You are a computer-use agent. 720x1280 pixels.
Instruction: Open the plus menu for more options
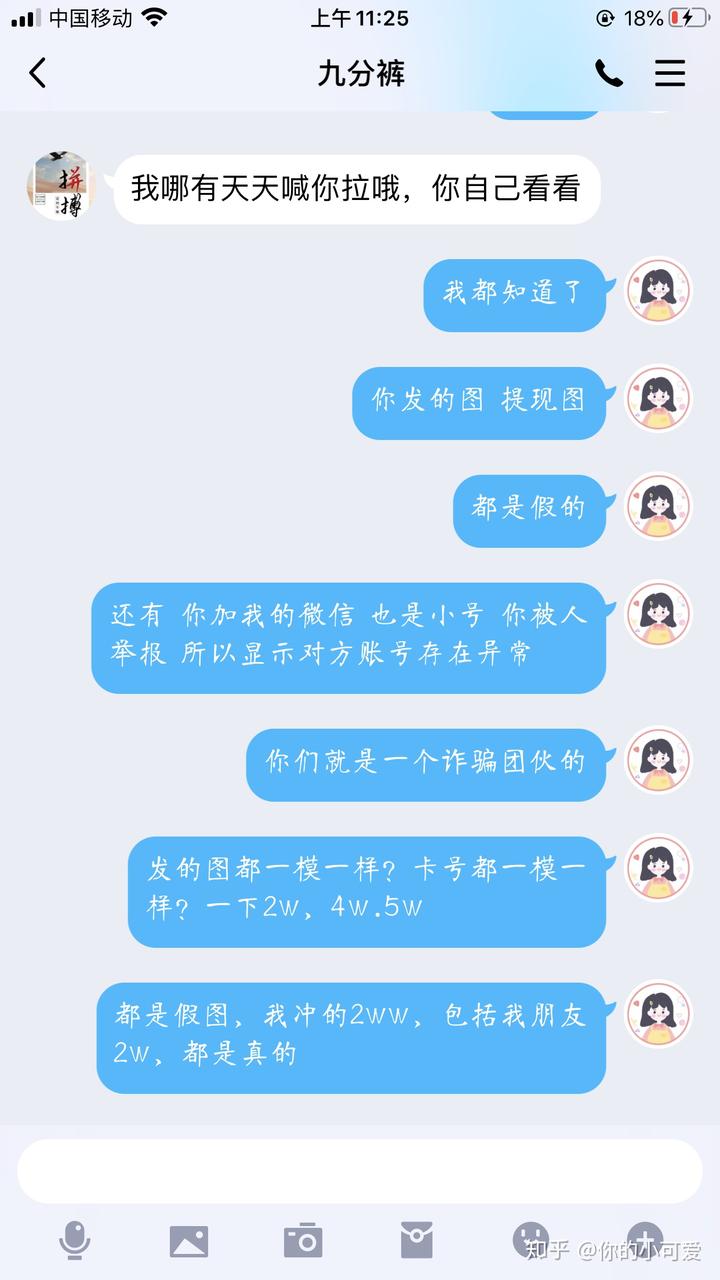[x=645, y=1240]
